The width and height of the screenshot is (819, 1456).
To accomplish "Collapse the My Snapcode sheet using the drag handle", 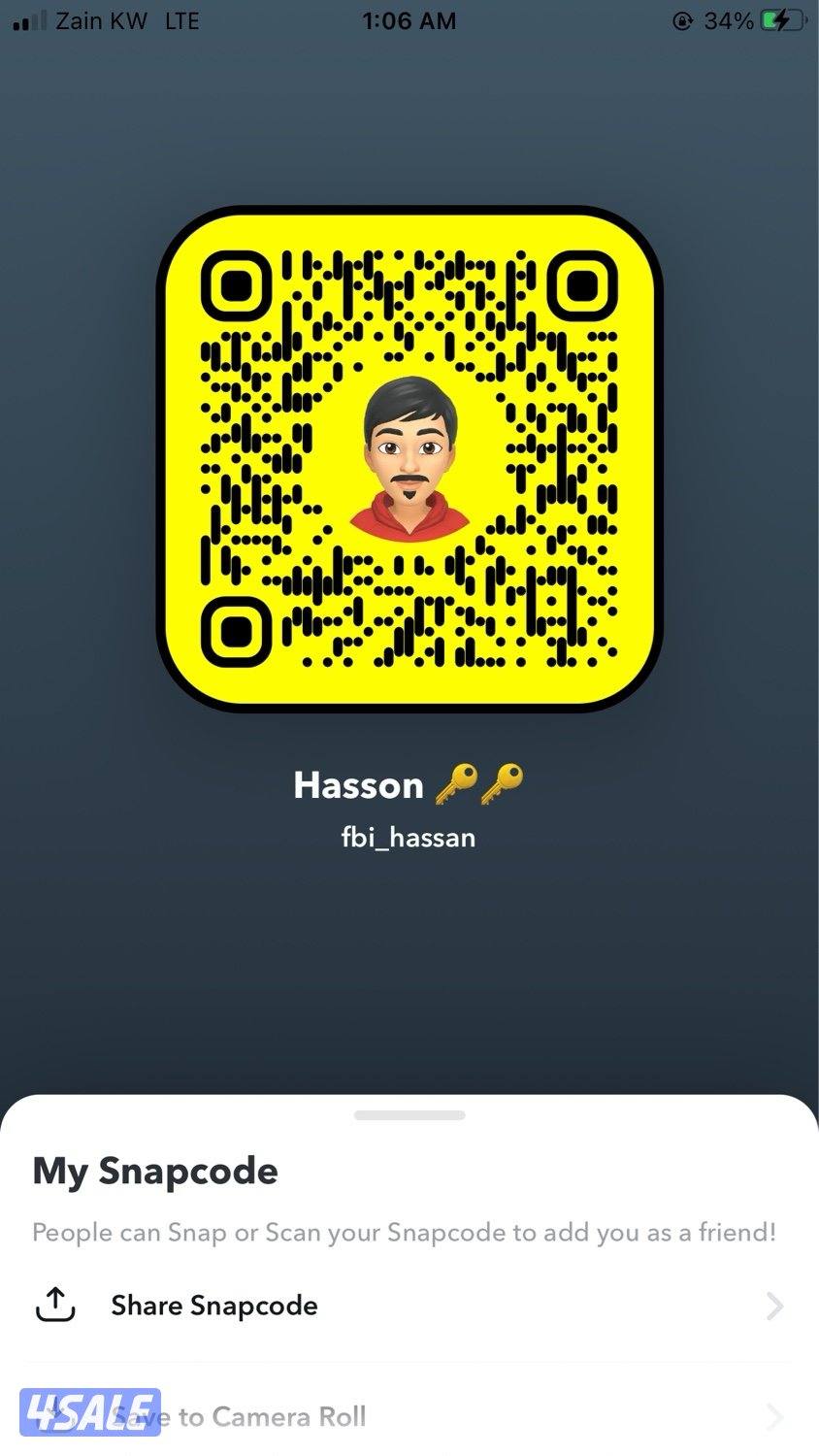I will 409,1116.
